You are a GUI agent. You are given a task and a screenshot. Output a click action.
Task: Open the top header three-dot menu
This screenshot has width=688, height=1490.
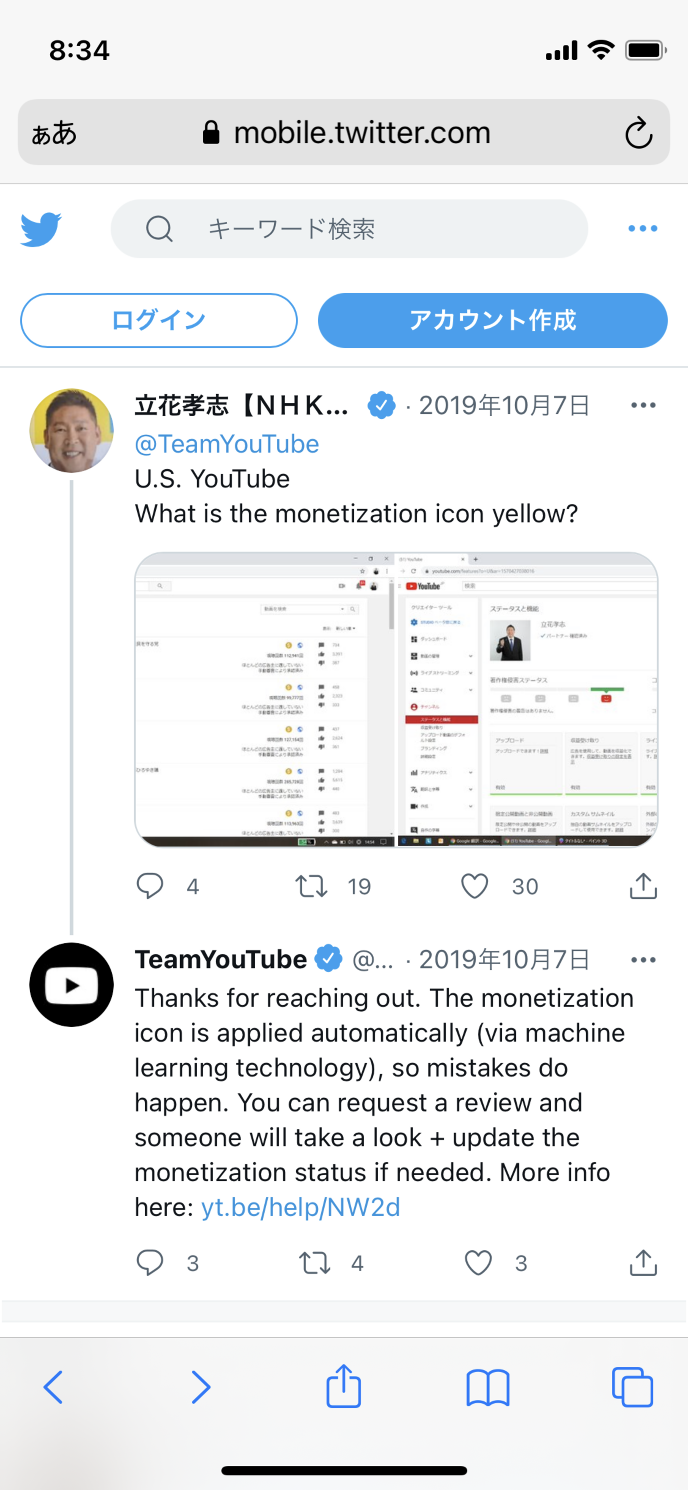[642, 229]
